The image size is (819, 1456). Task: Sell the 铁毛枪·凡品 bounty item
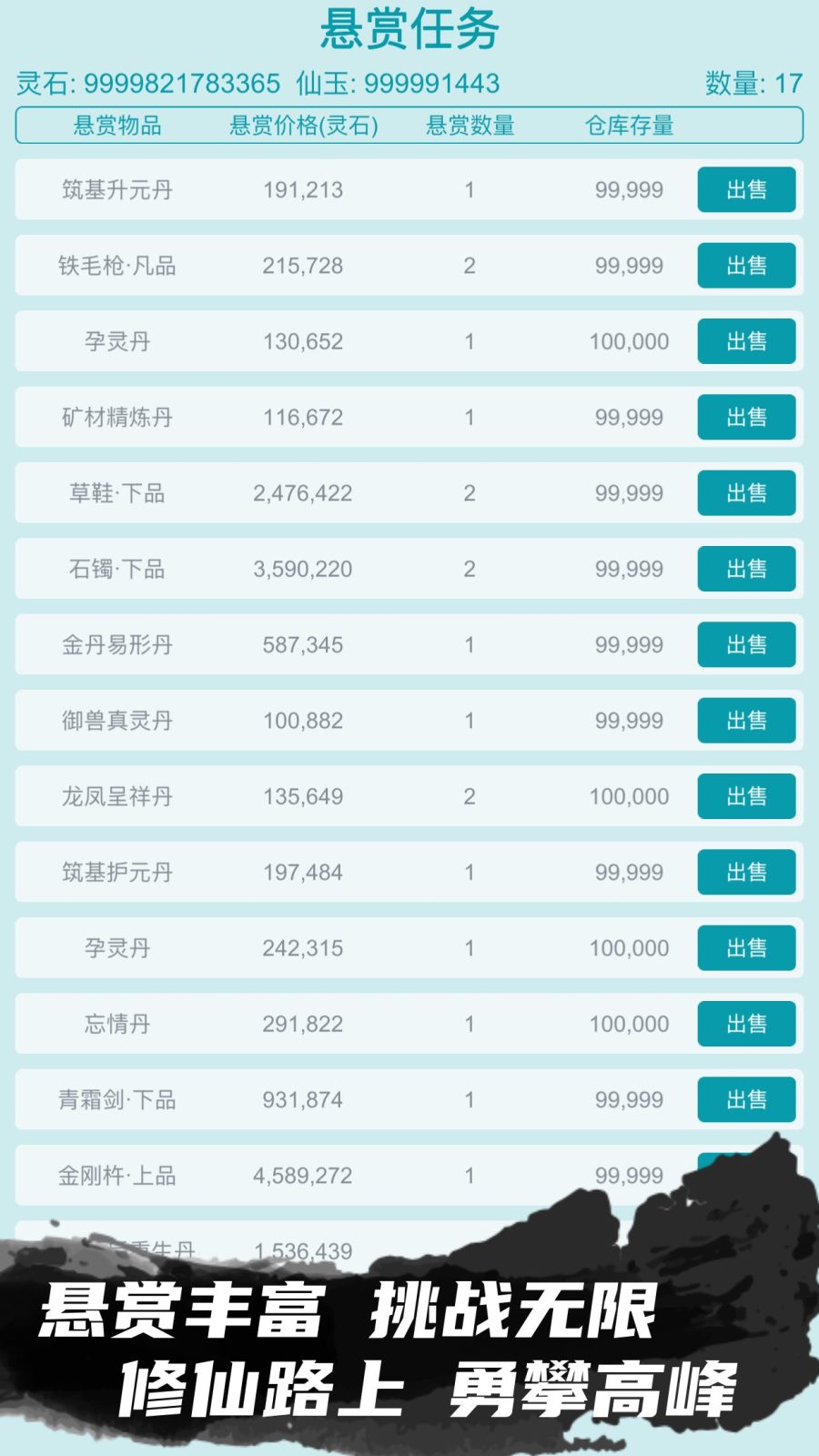[746, 266]
